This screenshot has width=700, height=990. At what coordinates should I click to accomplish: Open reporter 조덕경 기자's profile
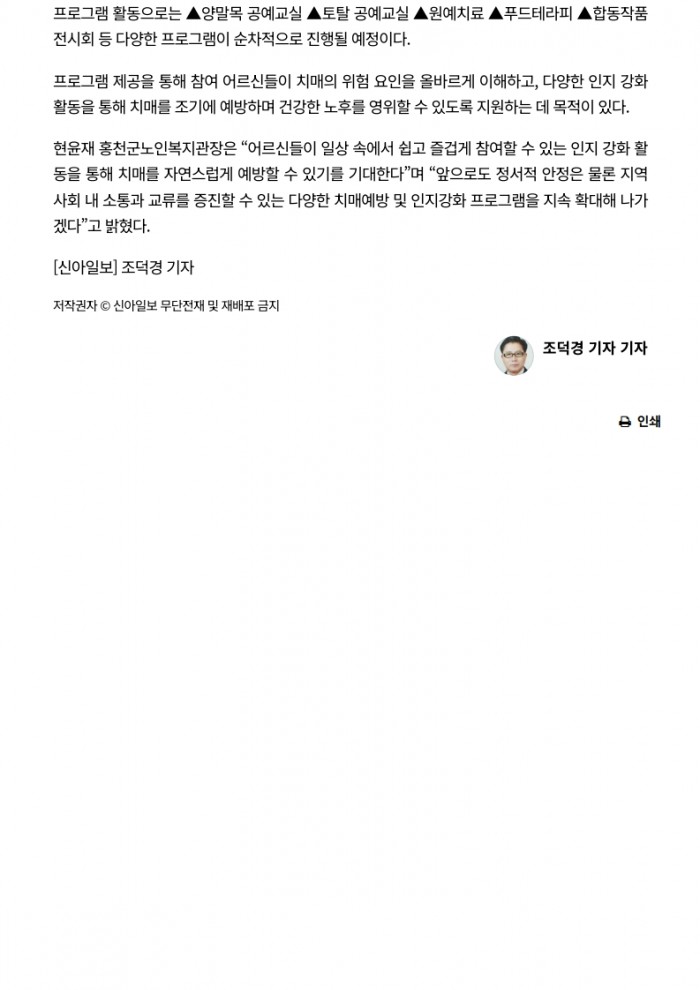click(x=594, y=348)
